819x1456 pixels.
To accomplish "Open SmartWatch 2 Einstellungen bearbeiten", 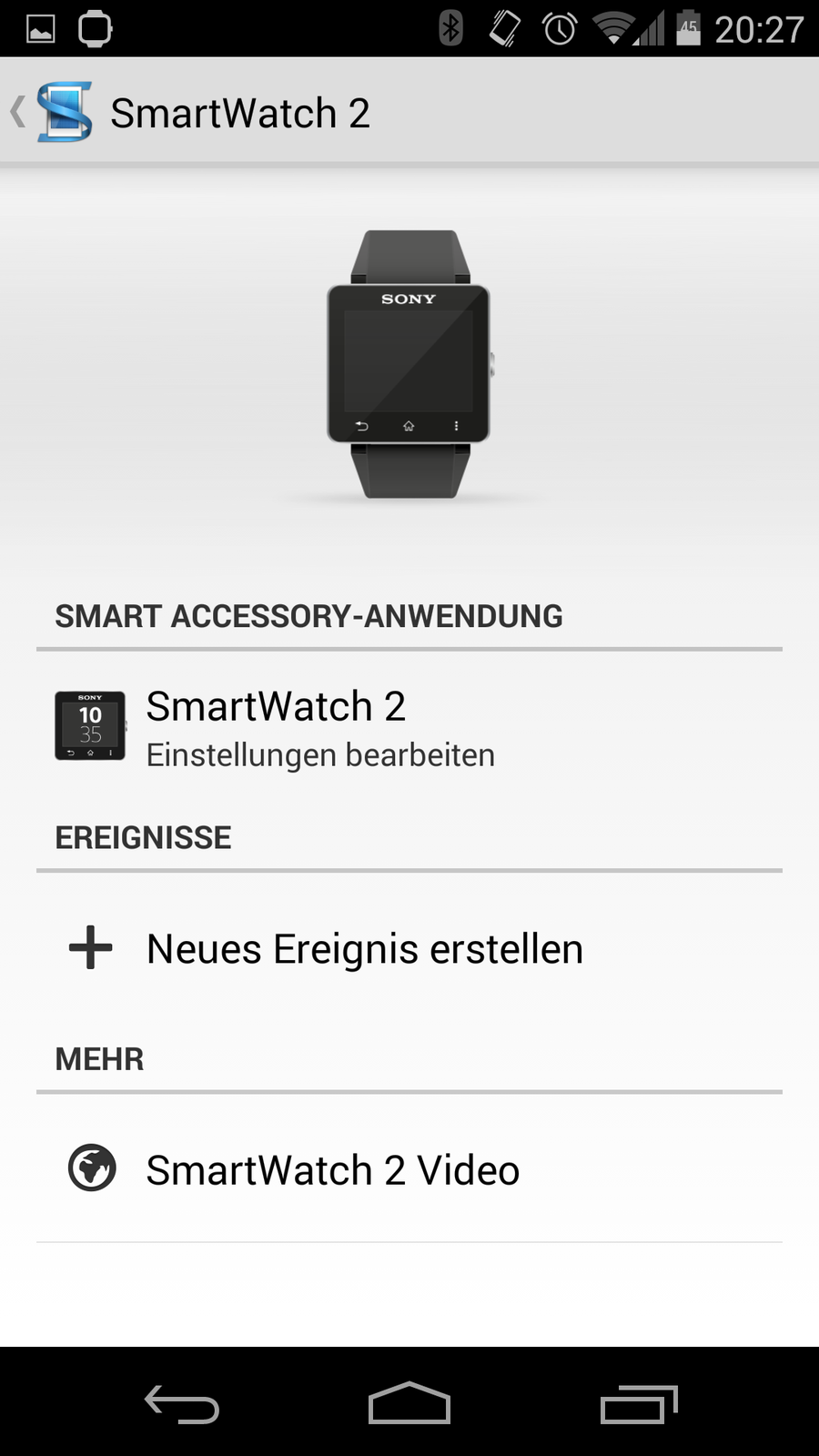I will click(x=318, y=728).
